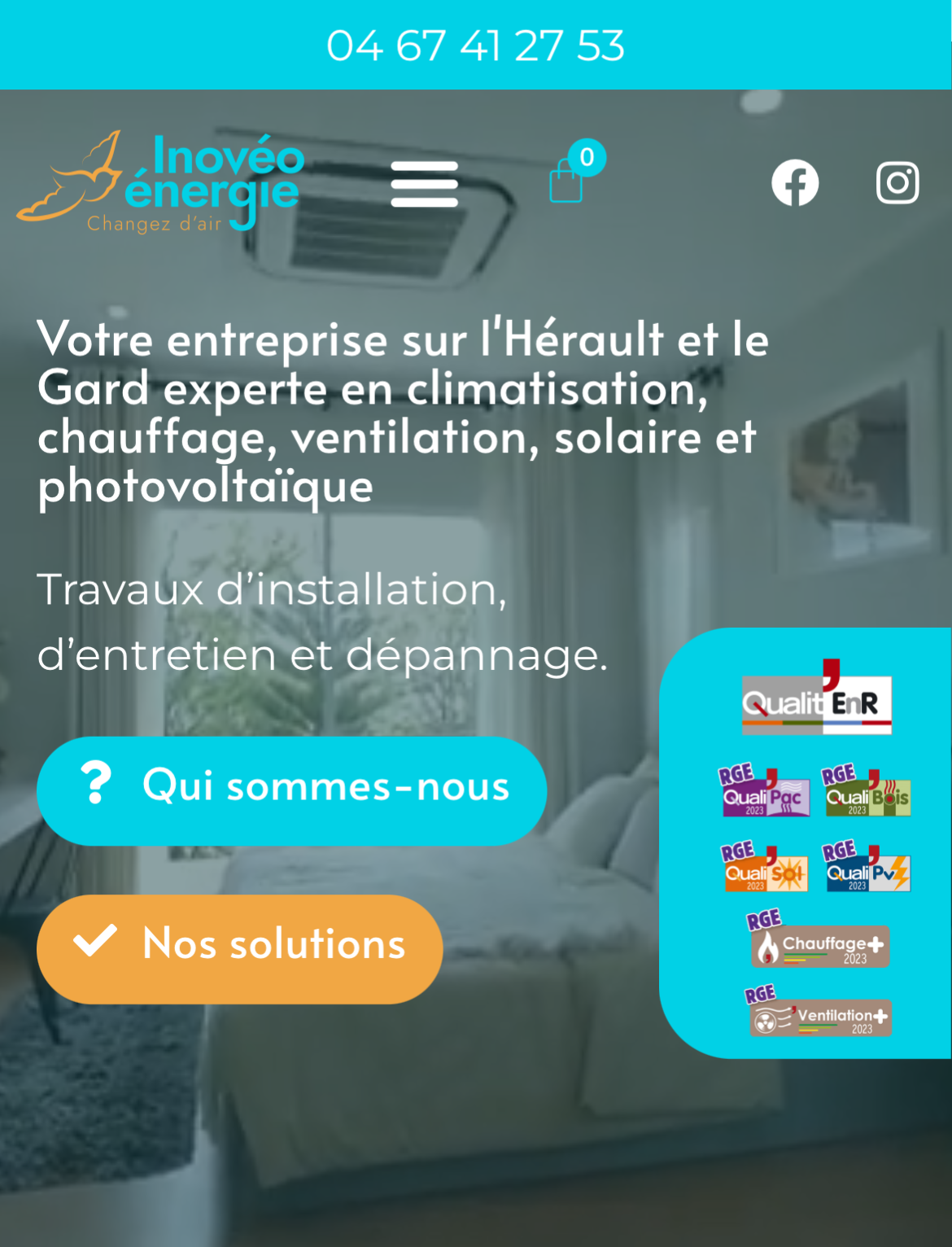This screenshot has height=1247, width=952.
Task: Open the Inovéo énergie logo home link
Action: [x=161, y=182]
